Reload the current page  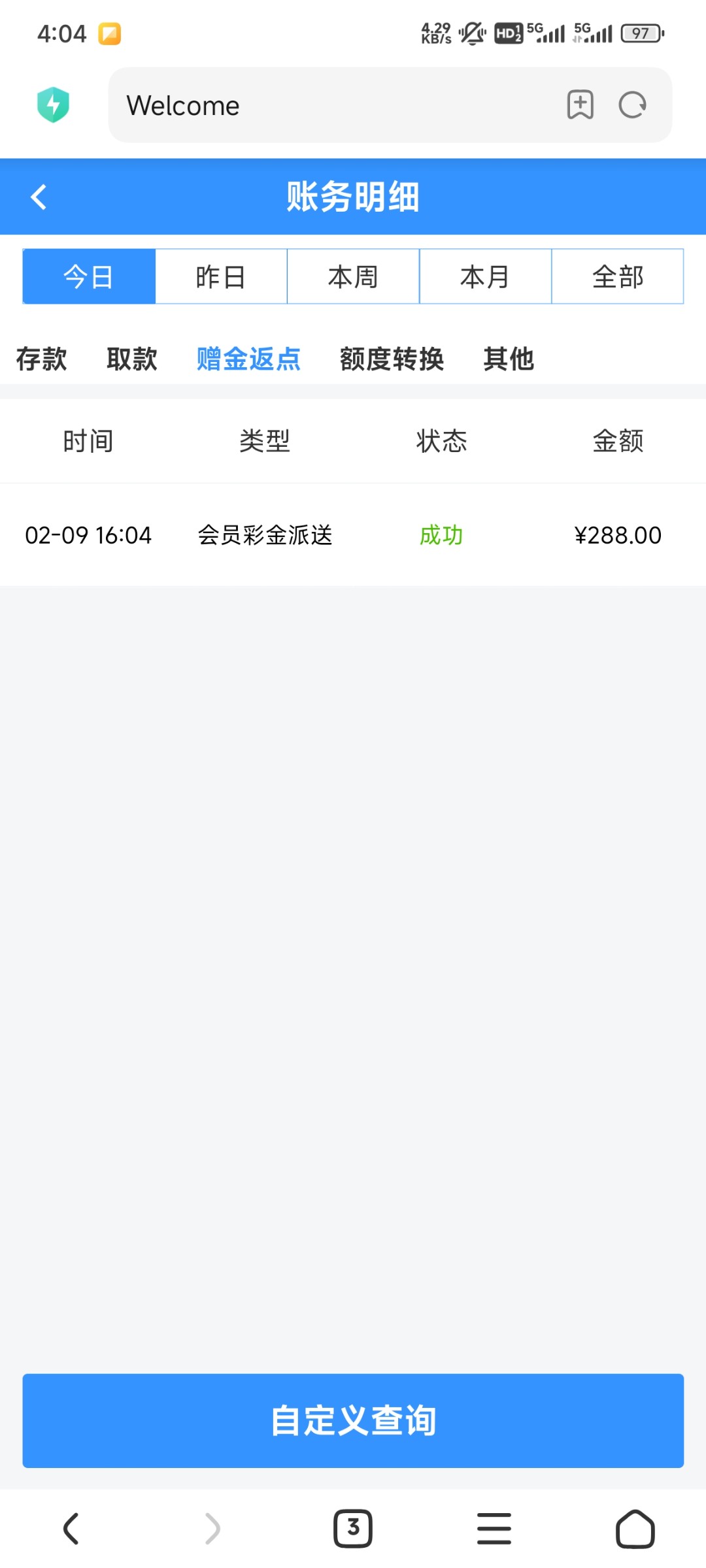(x=632, y=105)
